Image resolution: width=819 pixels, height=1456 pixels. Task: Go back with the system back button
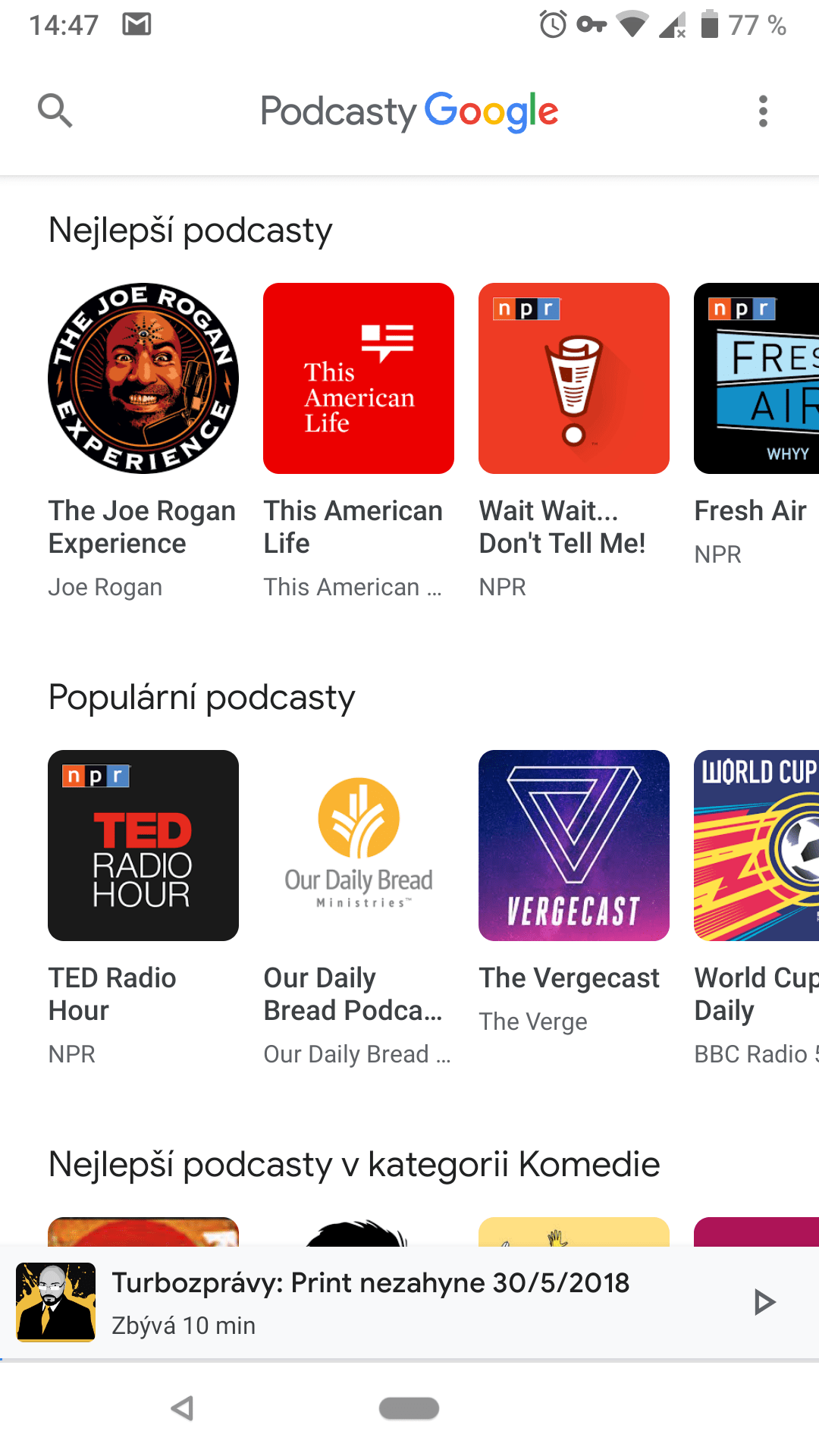coord(183,1408)
